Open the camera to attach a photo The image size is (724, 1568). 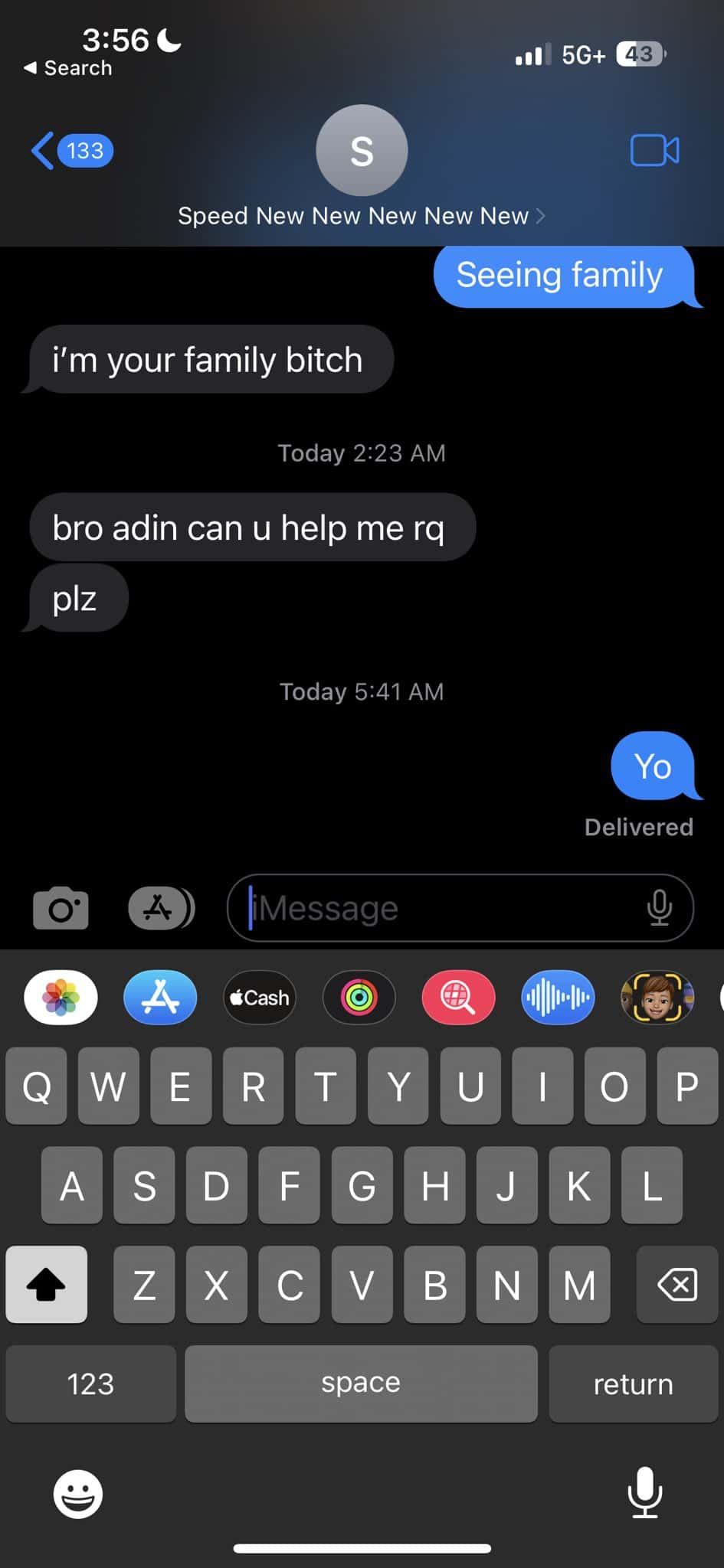[x=61, y=908]
